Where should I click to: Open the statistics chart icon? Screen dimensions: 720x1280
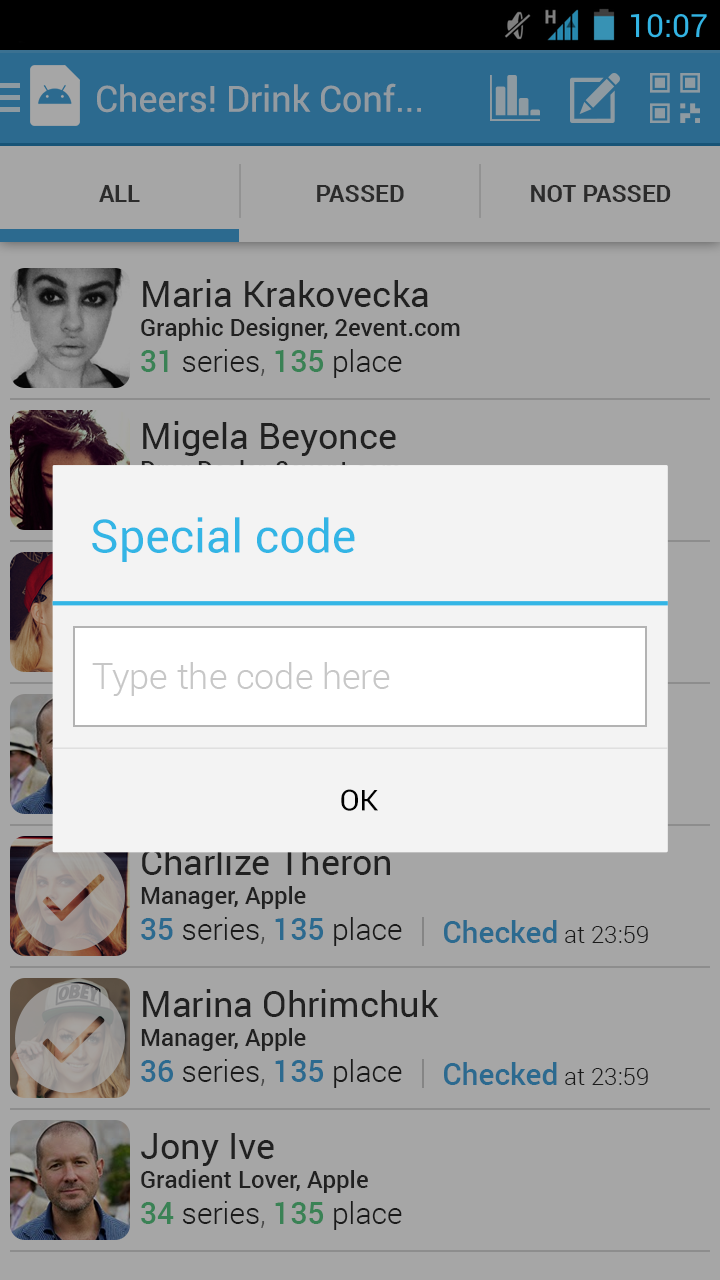point(515,98)
